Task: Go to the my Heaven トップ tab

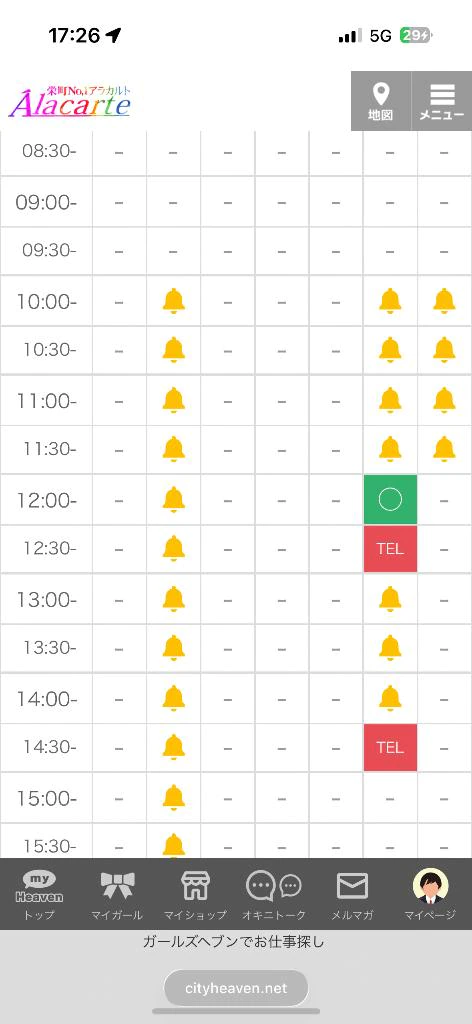Action: [x=39, y=895]
